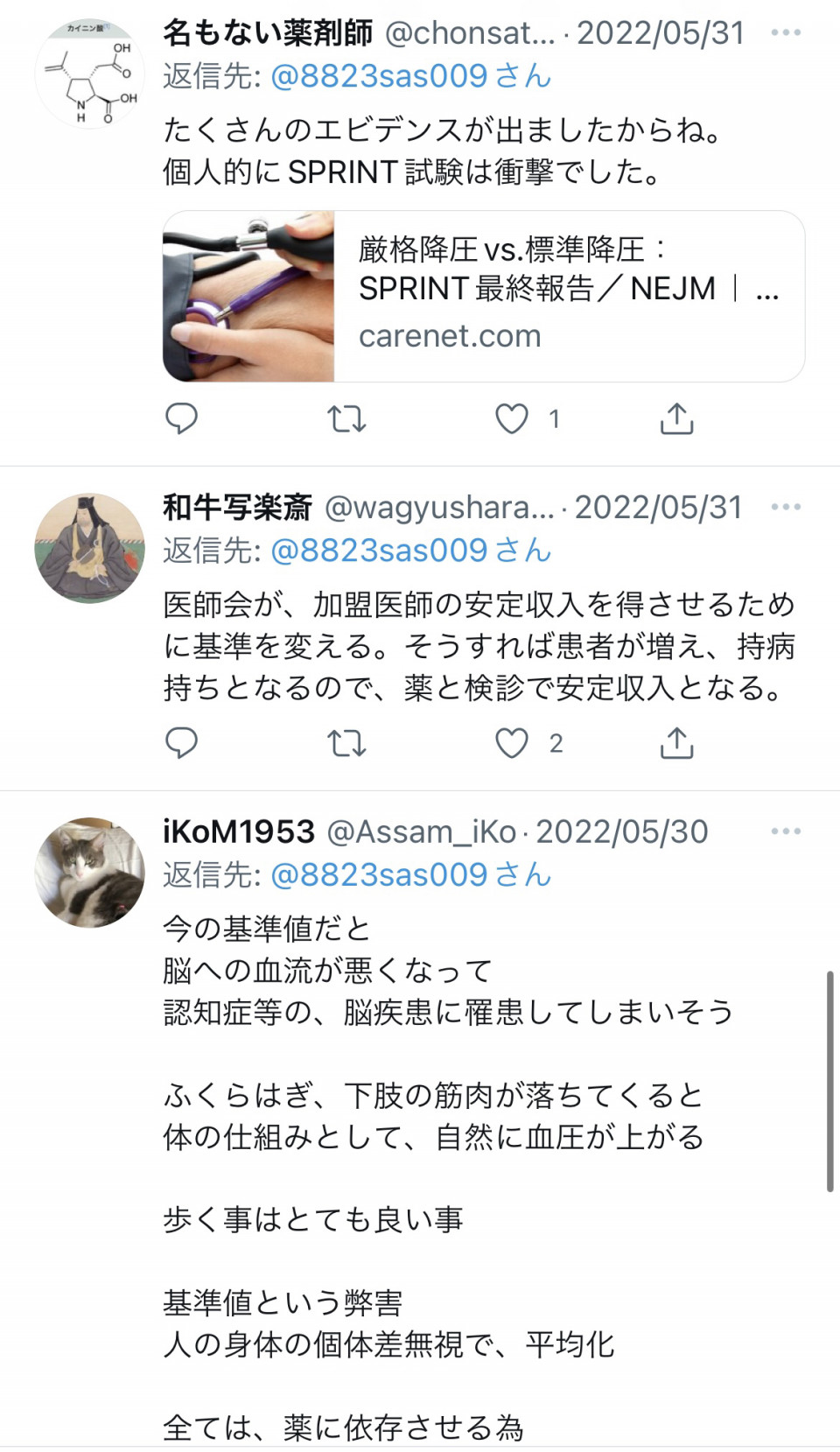Like 名もない薬剤師's tweet
This screenshot has height=1452, width=840.
tap(512, 419)
